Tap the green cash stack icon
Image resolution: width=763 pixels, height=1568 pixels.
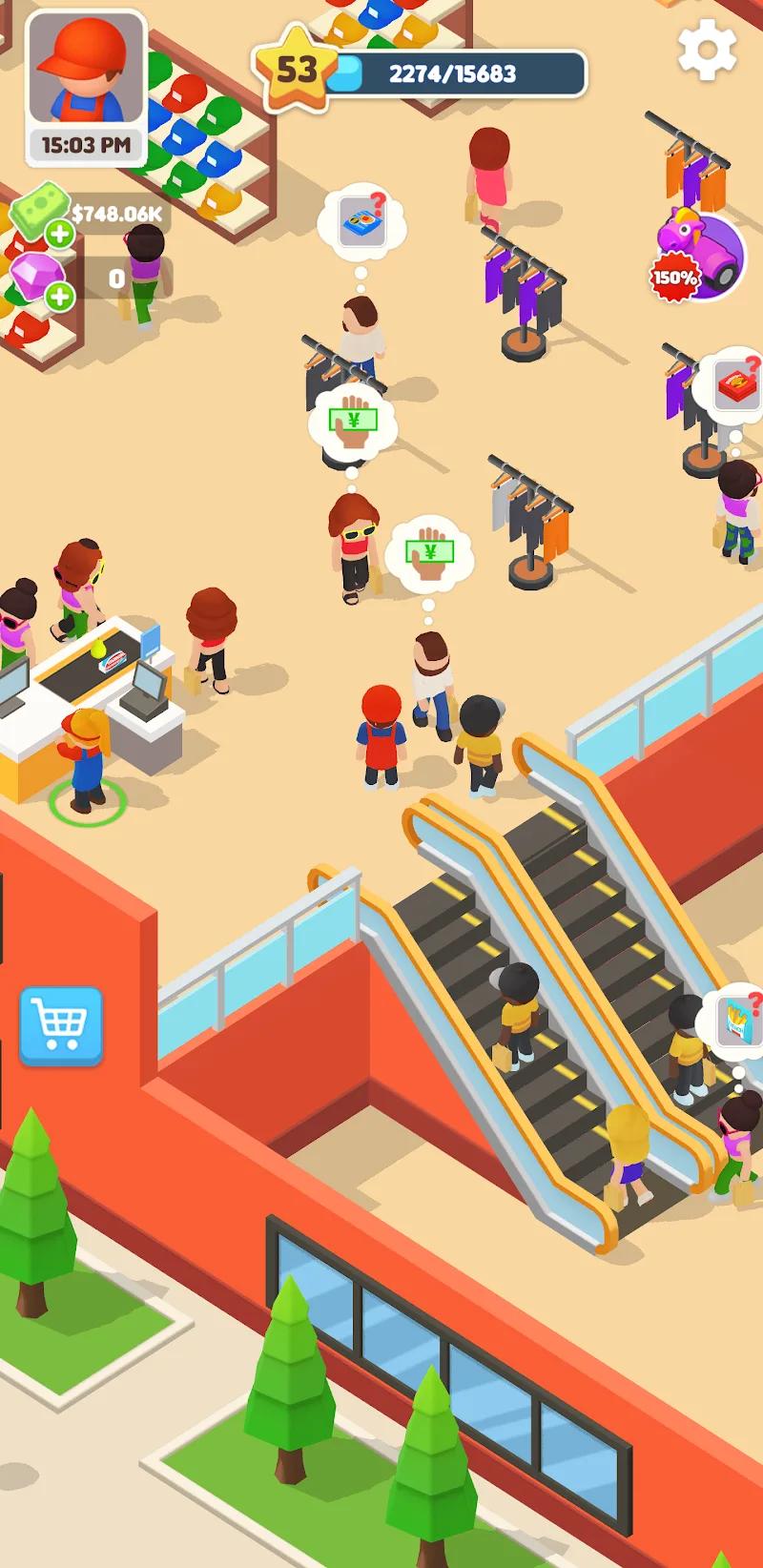pos(36,213)
